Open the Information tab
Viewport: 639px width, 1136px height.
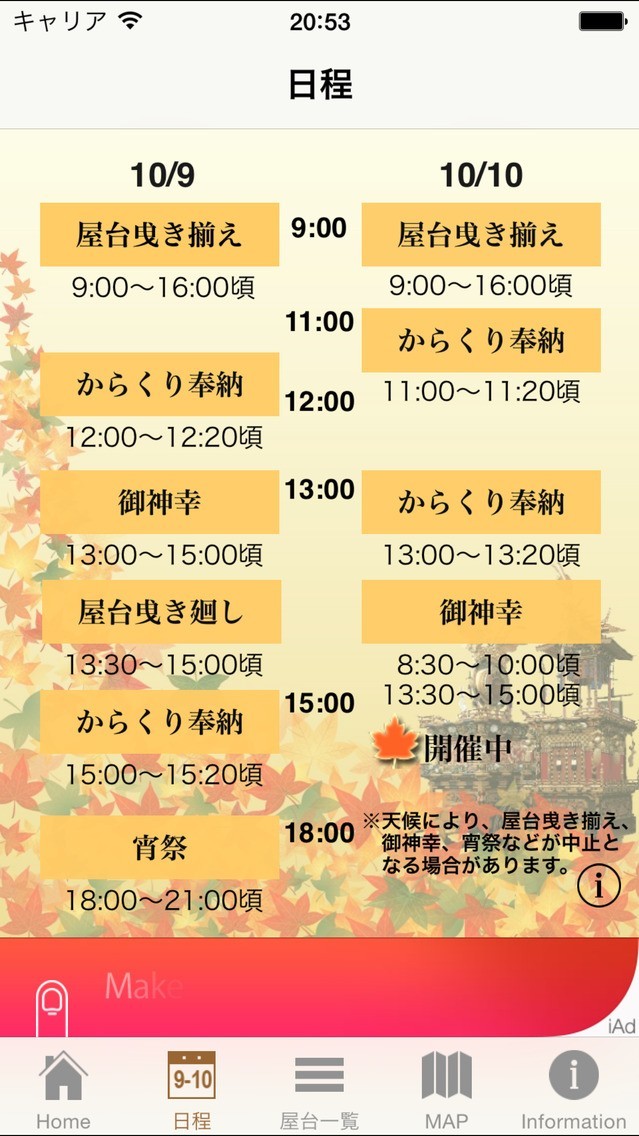(x=574, y=1089)
